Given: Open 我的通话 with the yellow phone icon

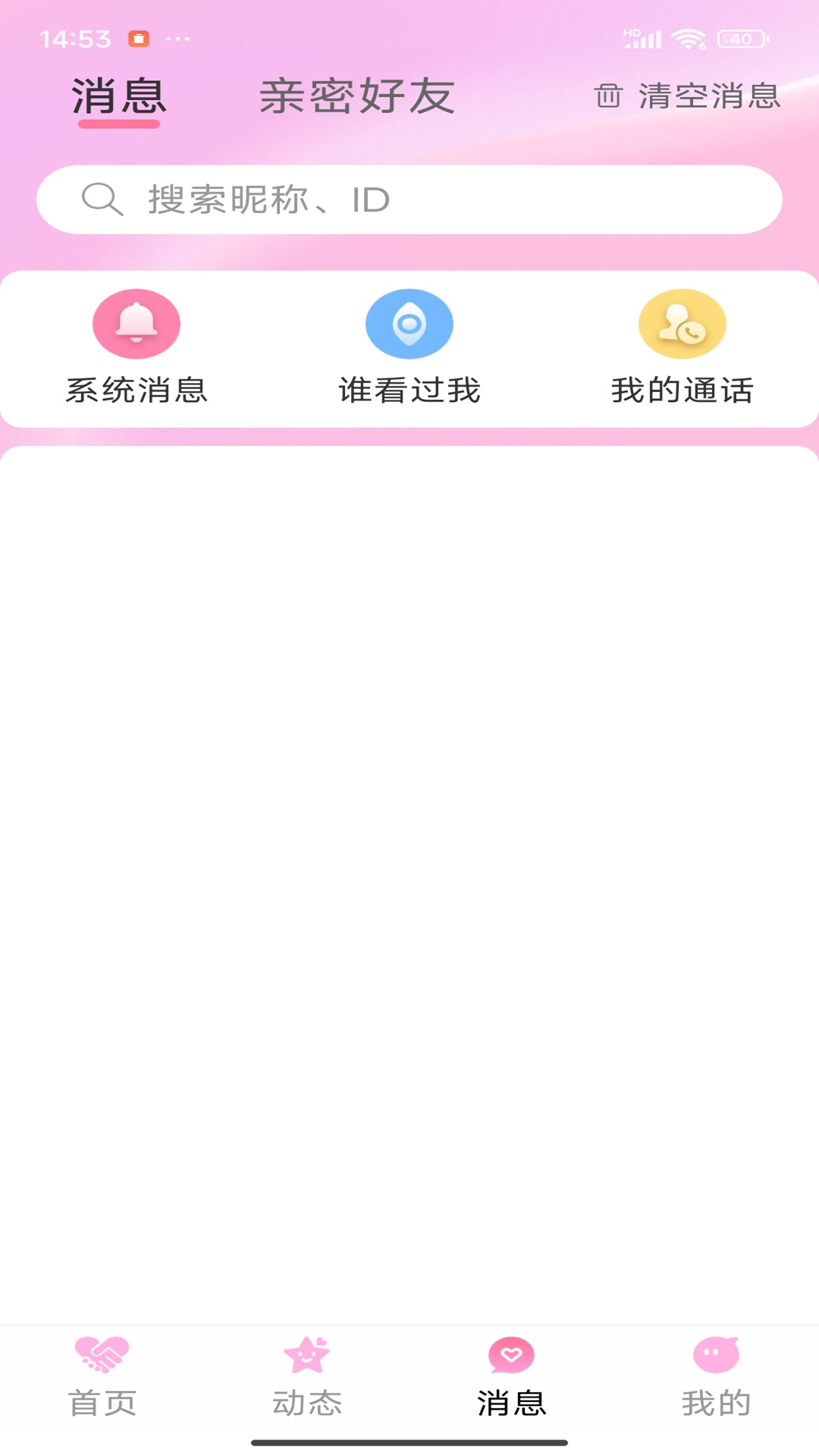Looking at the screenshot, I should click(x=682, y=323).
